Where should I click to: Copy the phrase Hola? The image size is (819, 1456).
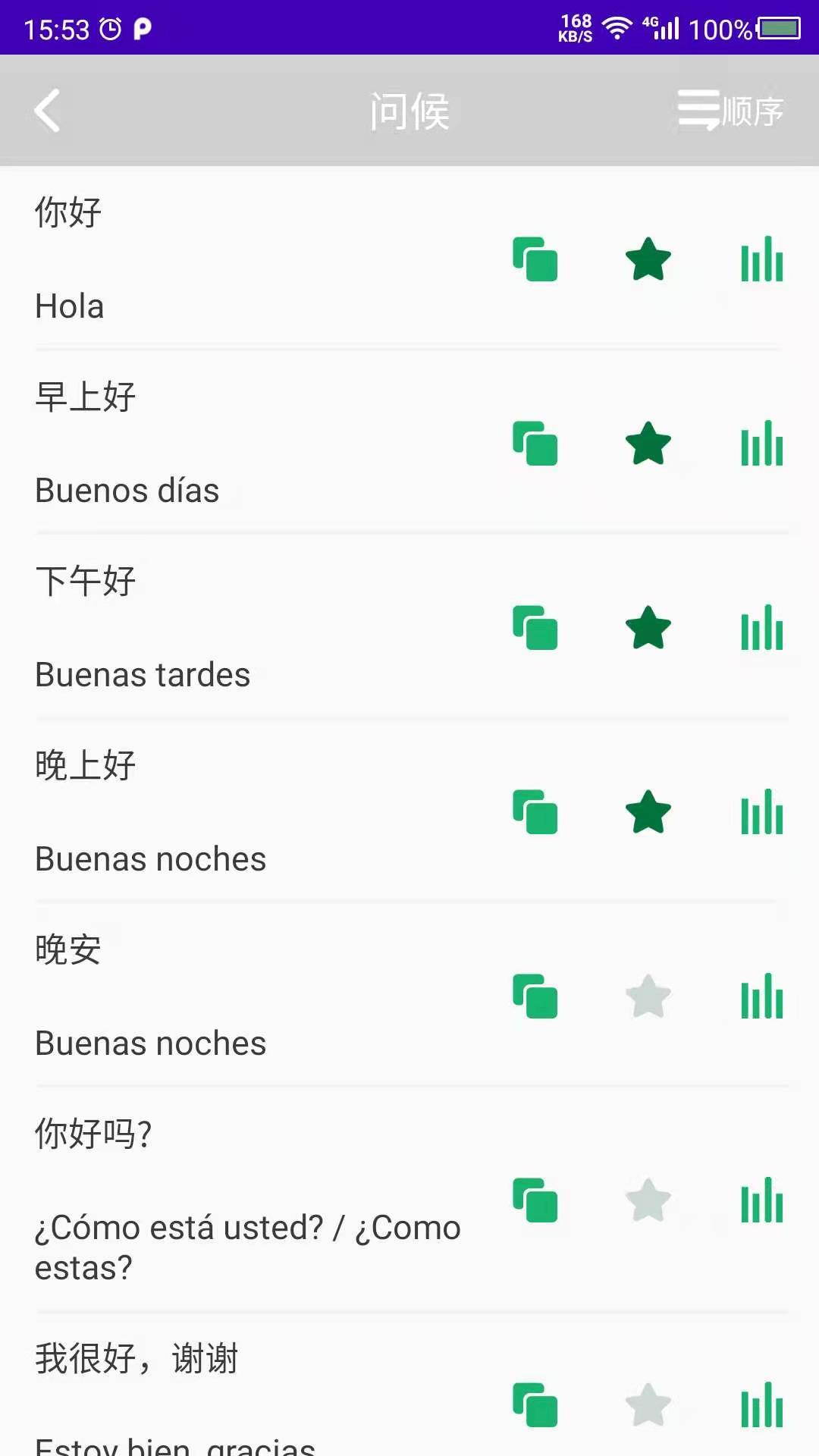click(x=535, y=260)
